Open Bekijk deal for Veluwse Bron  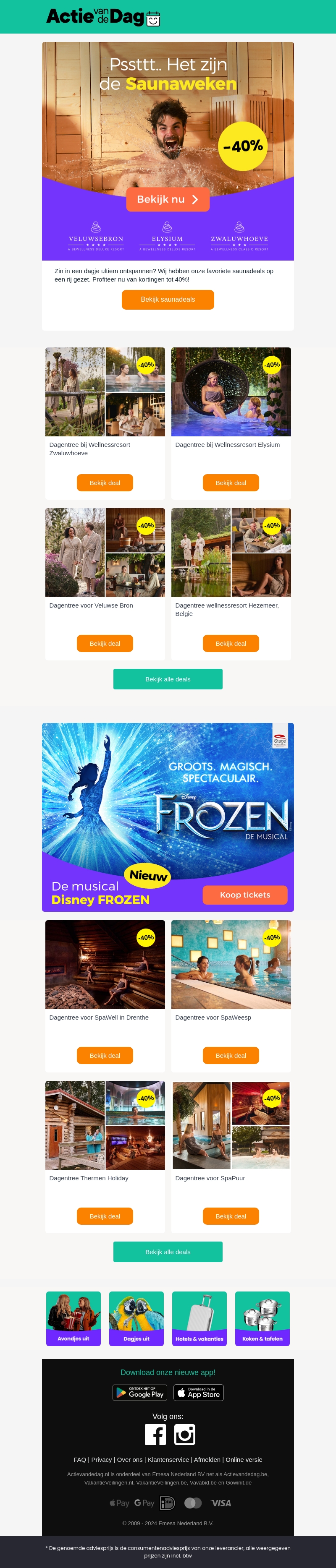(105, 643)
